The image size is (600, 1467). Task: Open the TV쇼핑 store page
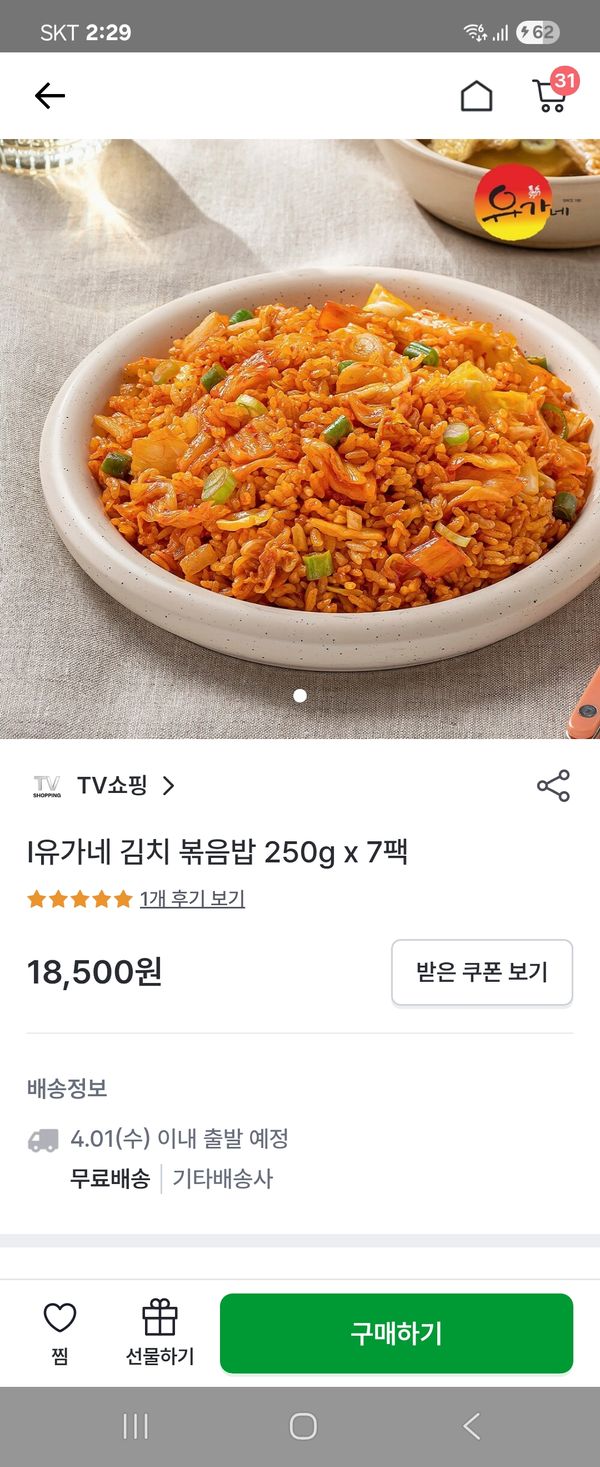tap(112, 786)
